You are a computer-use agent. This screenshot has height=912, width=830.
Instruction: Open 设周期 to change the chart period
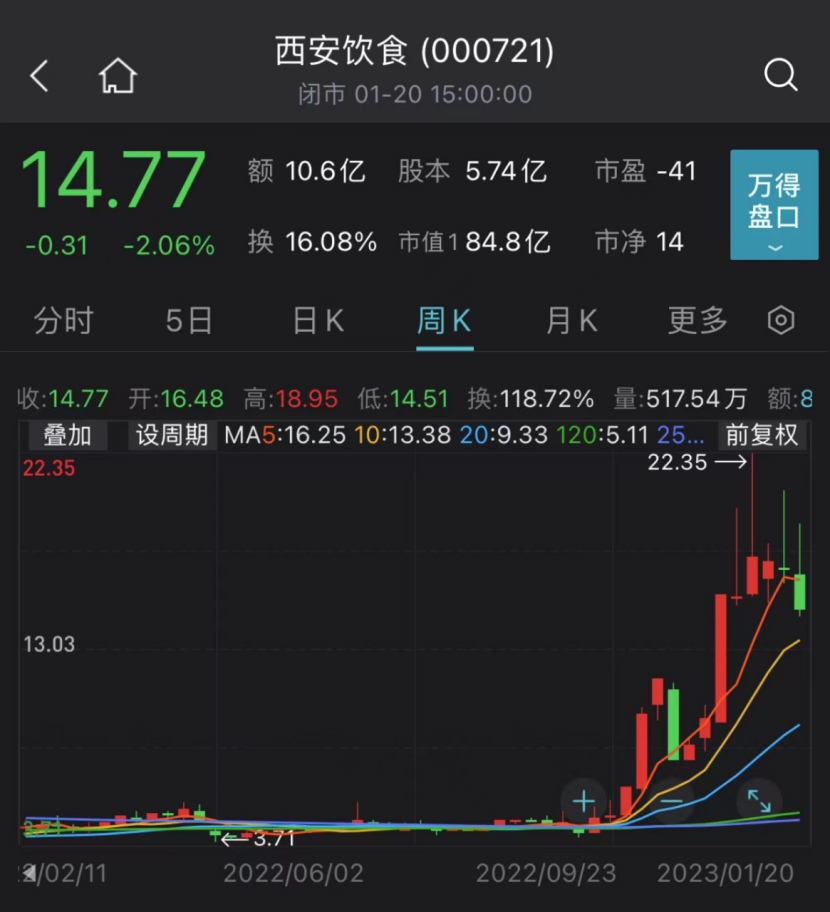coord(170,436)
